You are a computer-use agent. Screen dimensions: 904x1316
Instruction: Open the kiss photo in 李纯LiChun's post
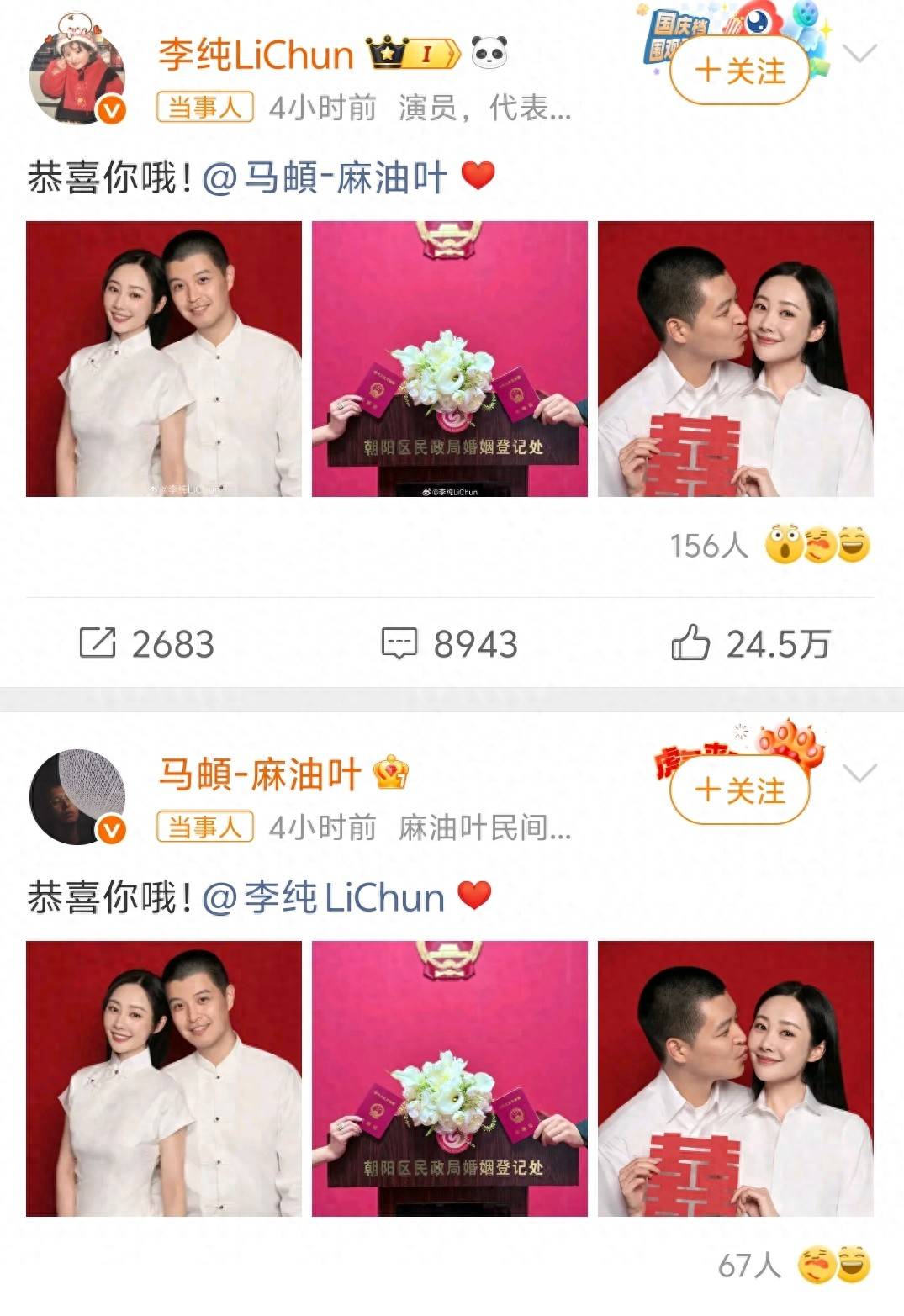736,359
